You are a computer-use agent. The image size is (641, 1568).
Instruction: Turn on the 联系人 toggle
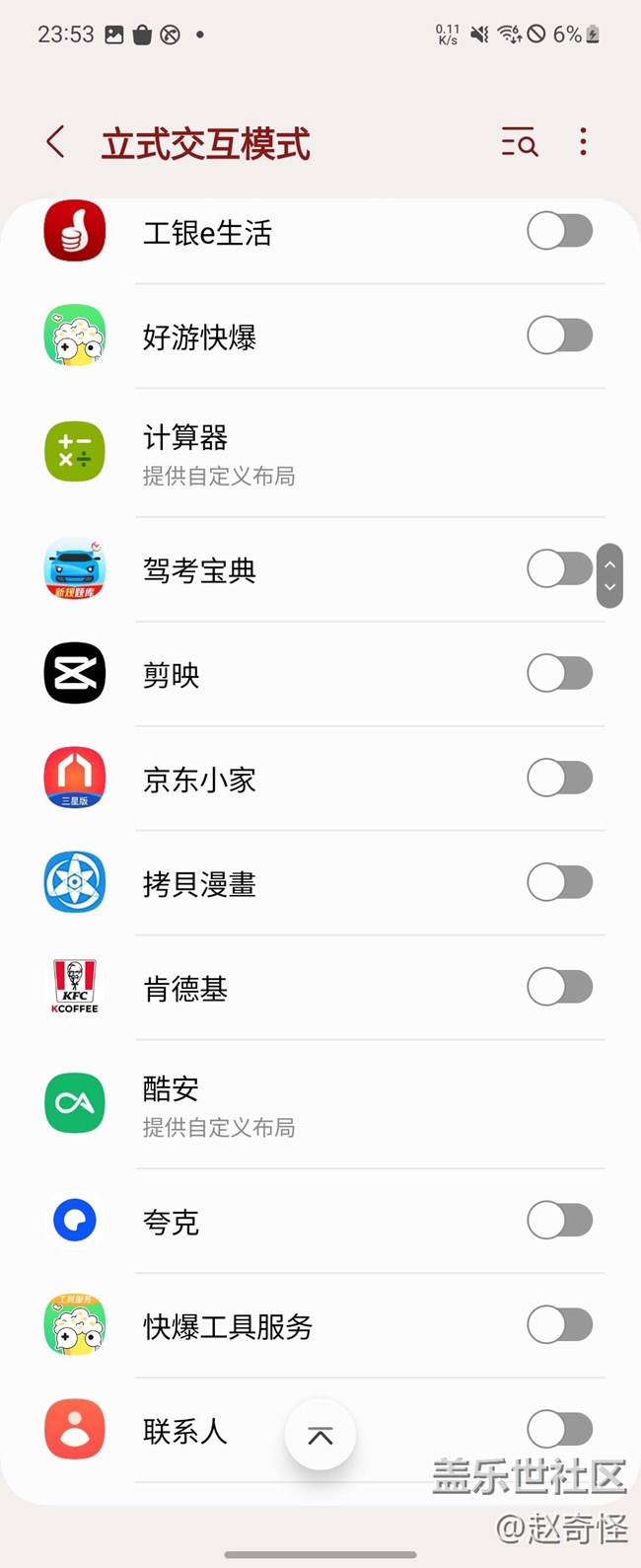pyautogui.click(x=559, y=1429)
